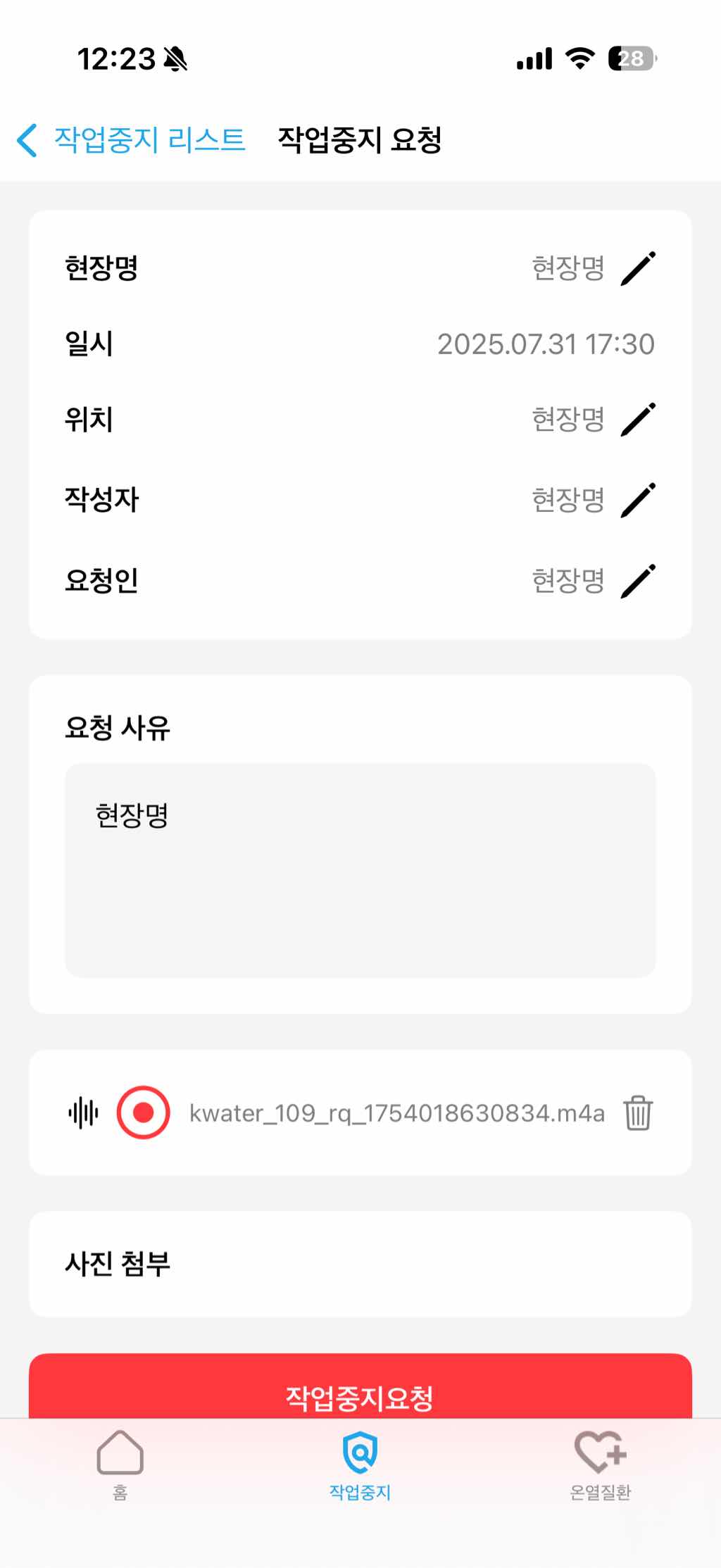The height and width of the screenshot is (1568, 721).
Task: Start voice recording with red record button
Action: [143, 1112]
